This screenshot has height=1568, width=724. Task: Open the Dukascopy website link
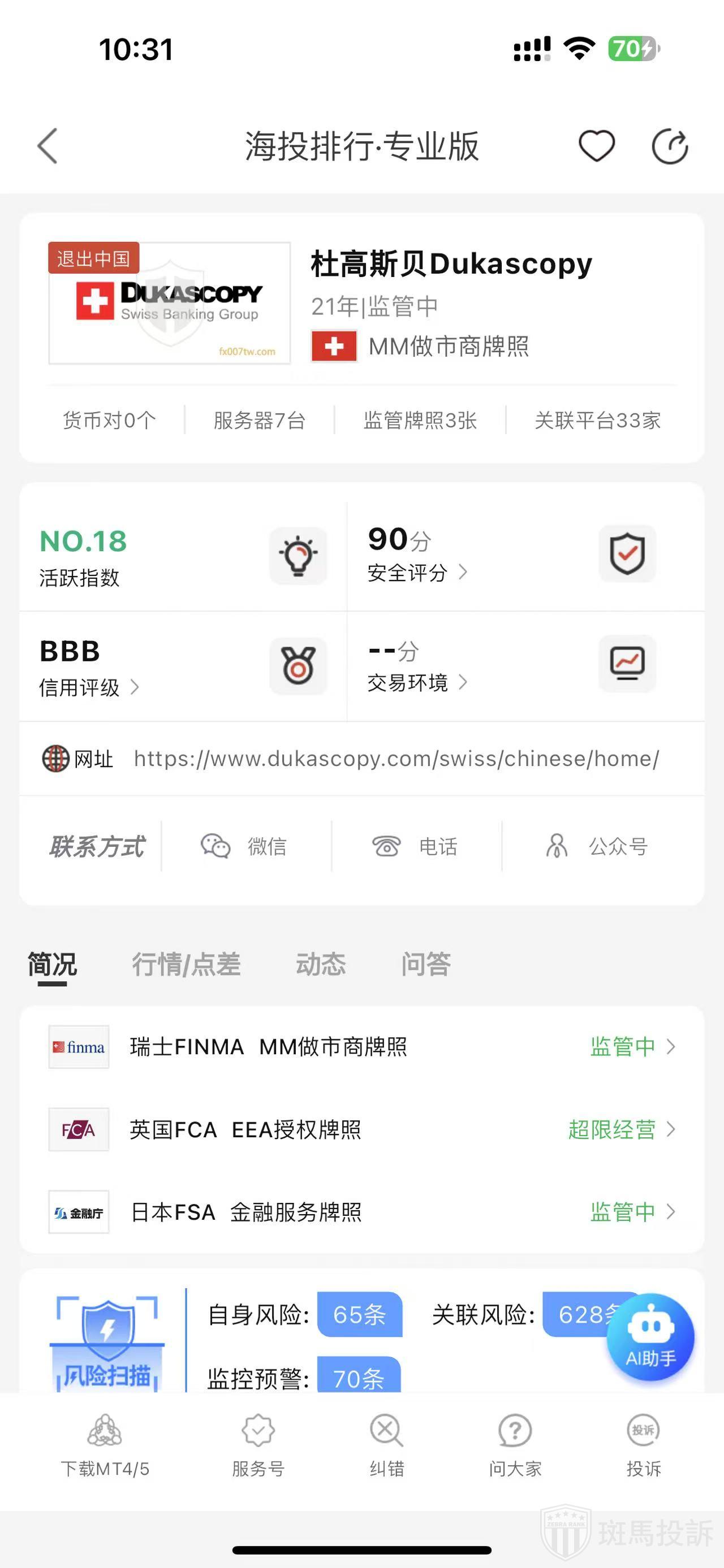pyautogui.click(x=396, y=759)
